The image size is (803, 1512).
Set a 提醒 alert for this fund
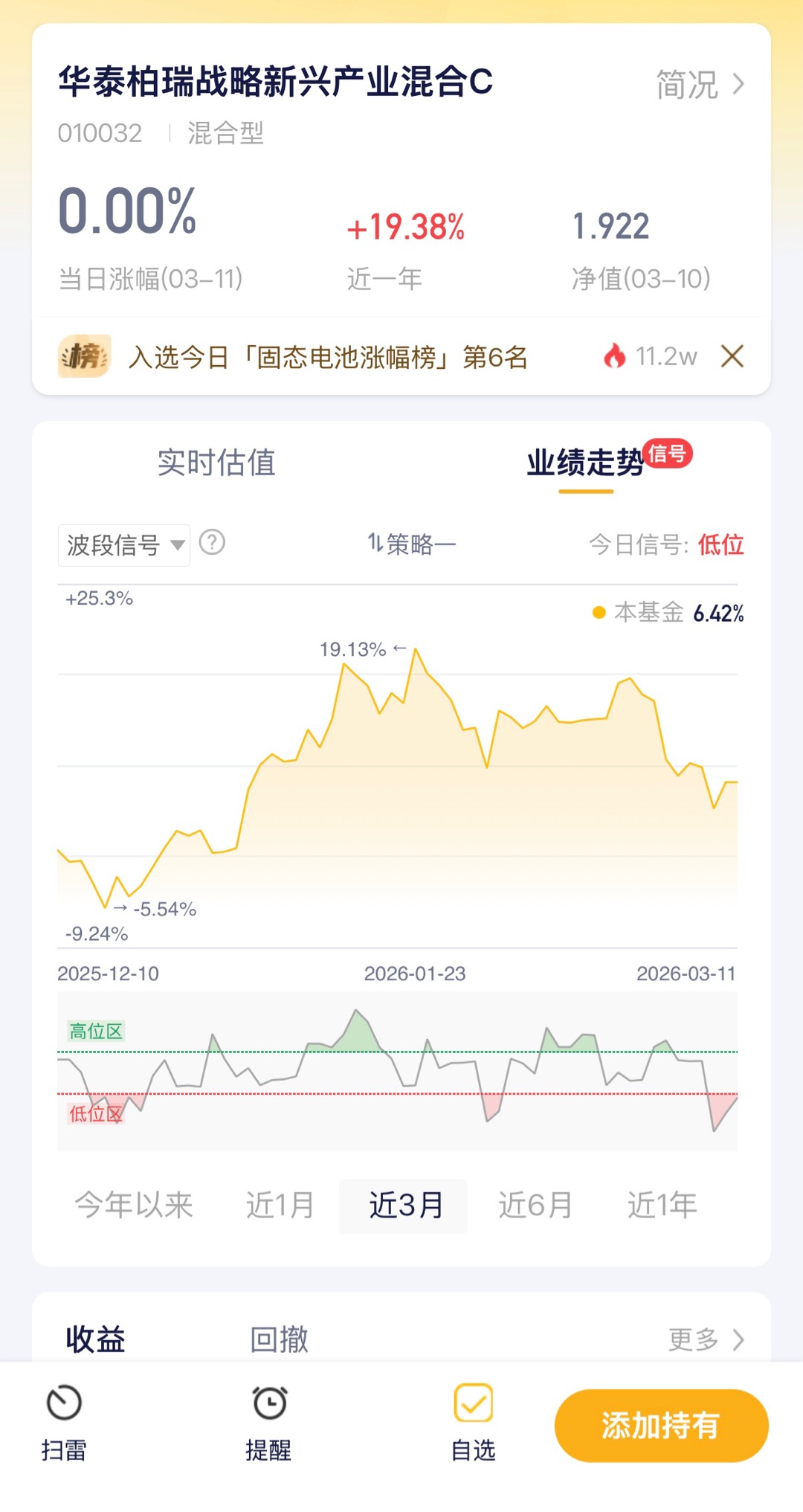[269, 1423]
